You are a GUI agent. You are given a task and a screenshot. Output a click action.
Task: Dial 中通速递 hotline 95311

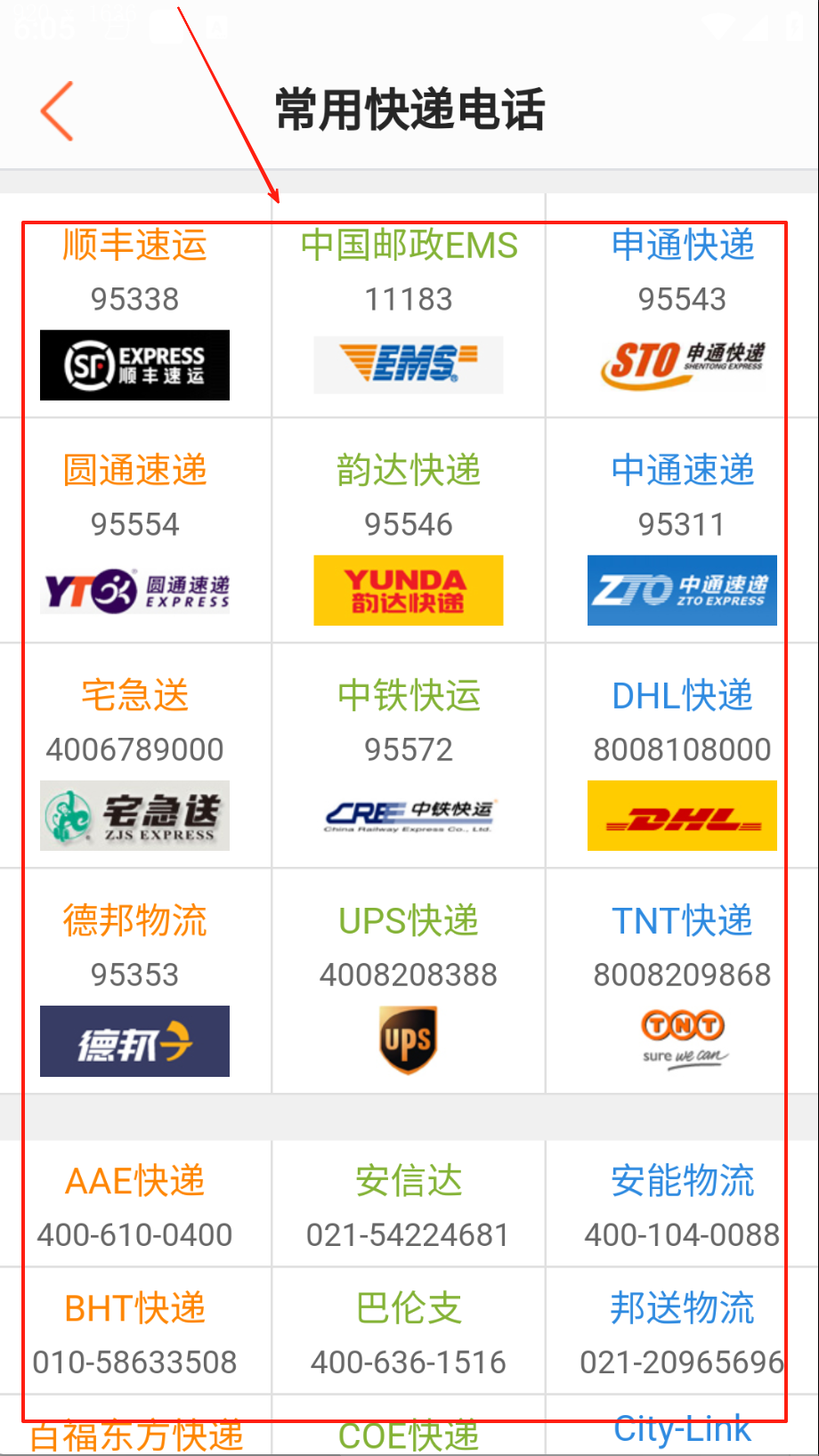[x=682, y=532]
